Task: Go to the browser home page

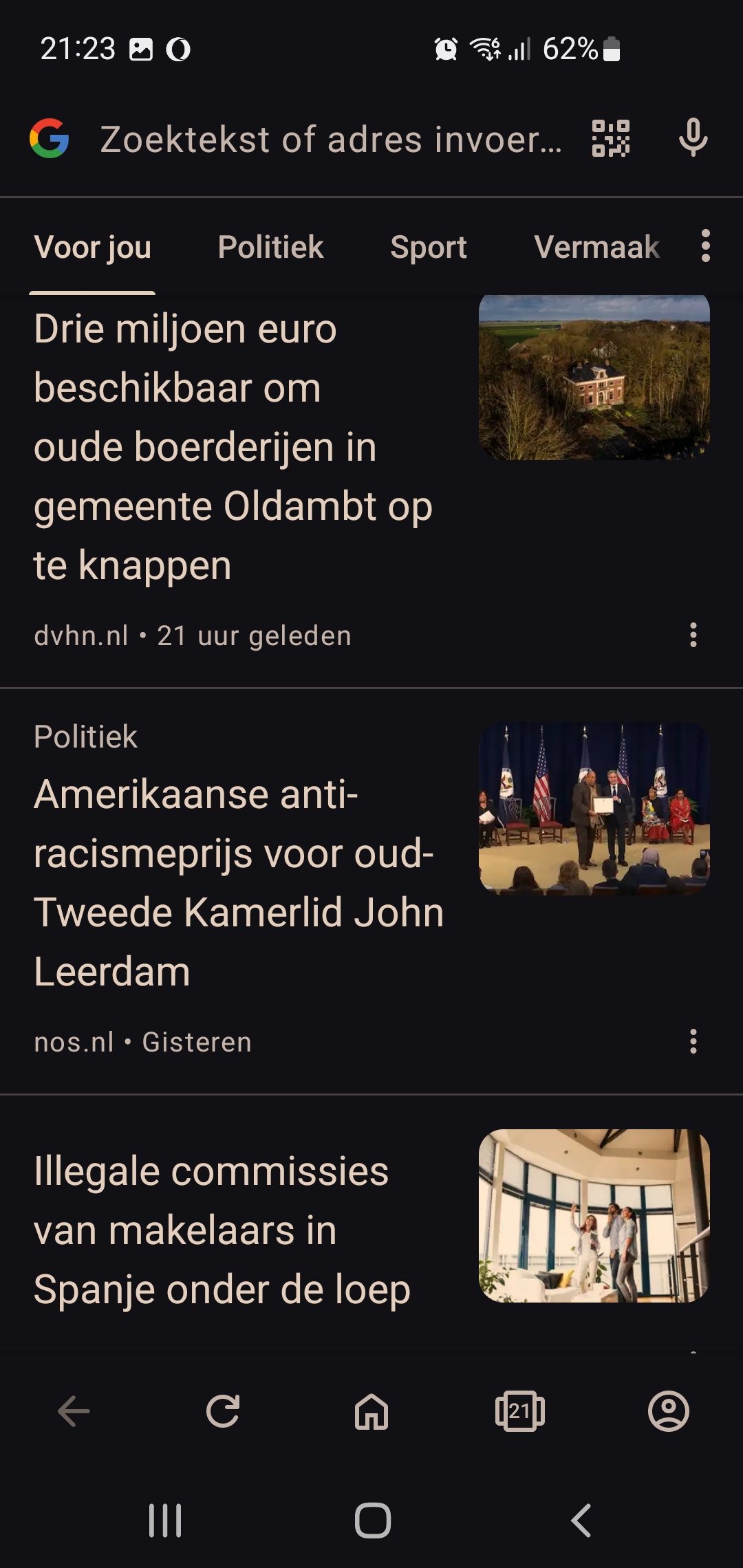Action: point(371,1412)
